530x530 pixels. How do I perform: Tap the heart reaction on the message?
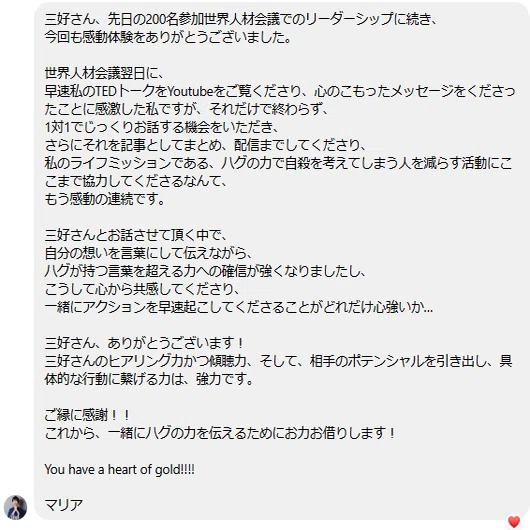[x=514, y=522]
